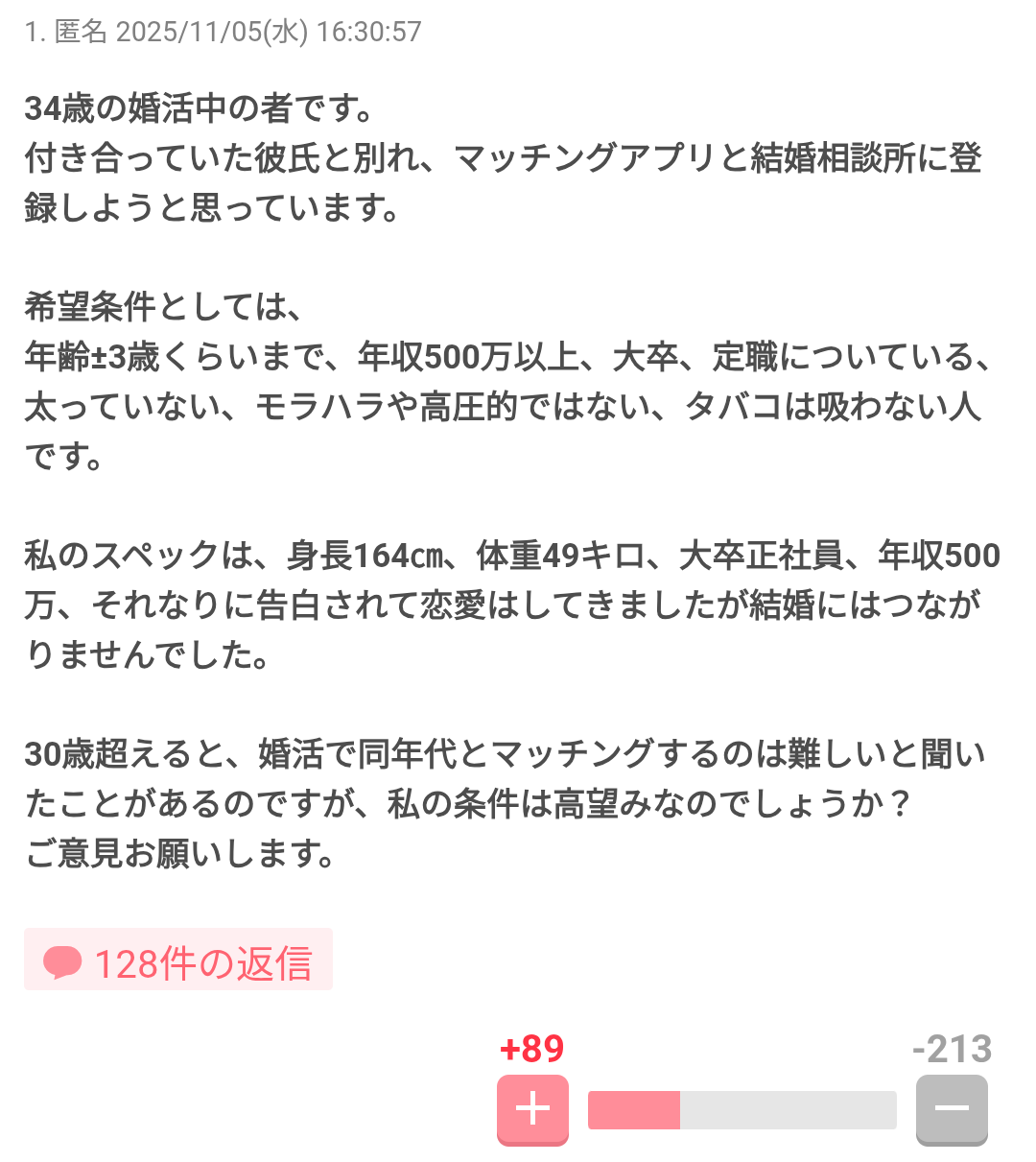The image size is (1036, 1162).
Task: Open the 128件の返信 replies
Action: pyautogui.click(x=178, y=960)
